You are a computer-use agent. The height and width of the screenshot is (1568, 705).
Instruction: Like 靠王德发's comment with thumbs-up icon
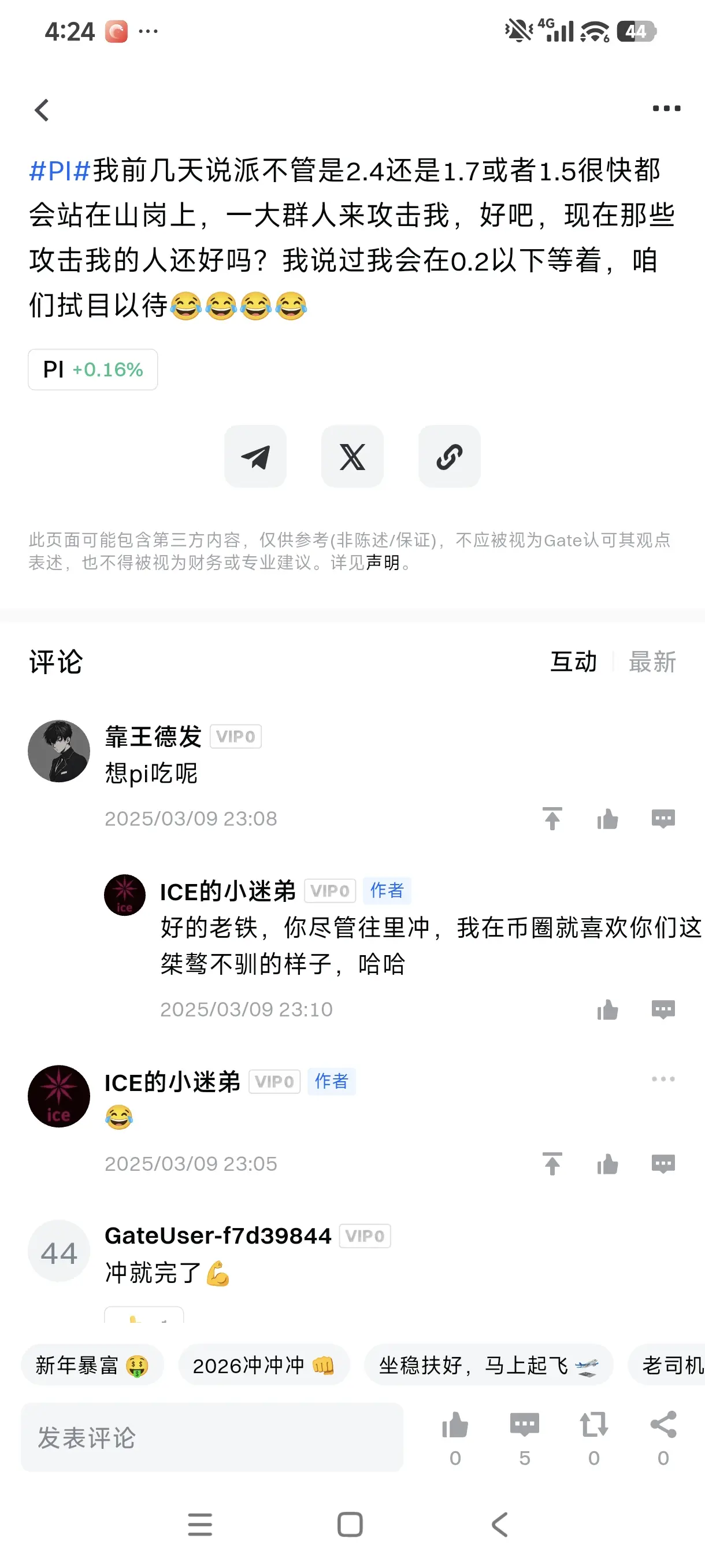pyautogui.click(x=608, y=818)
